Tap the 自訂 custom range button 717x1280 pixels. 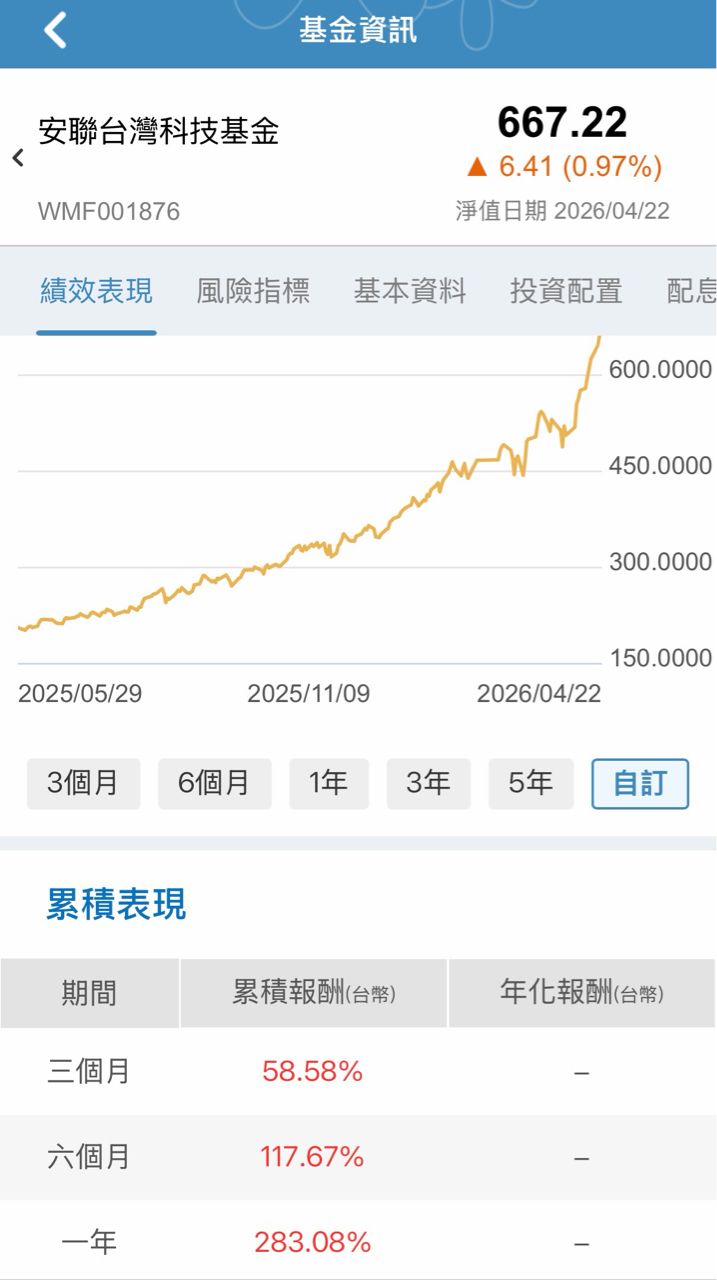click(640, 783)
